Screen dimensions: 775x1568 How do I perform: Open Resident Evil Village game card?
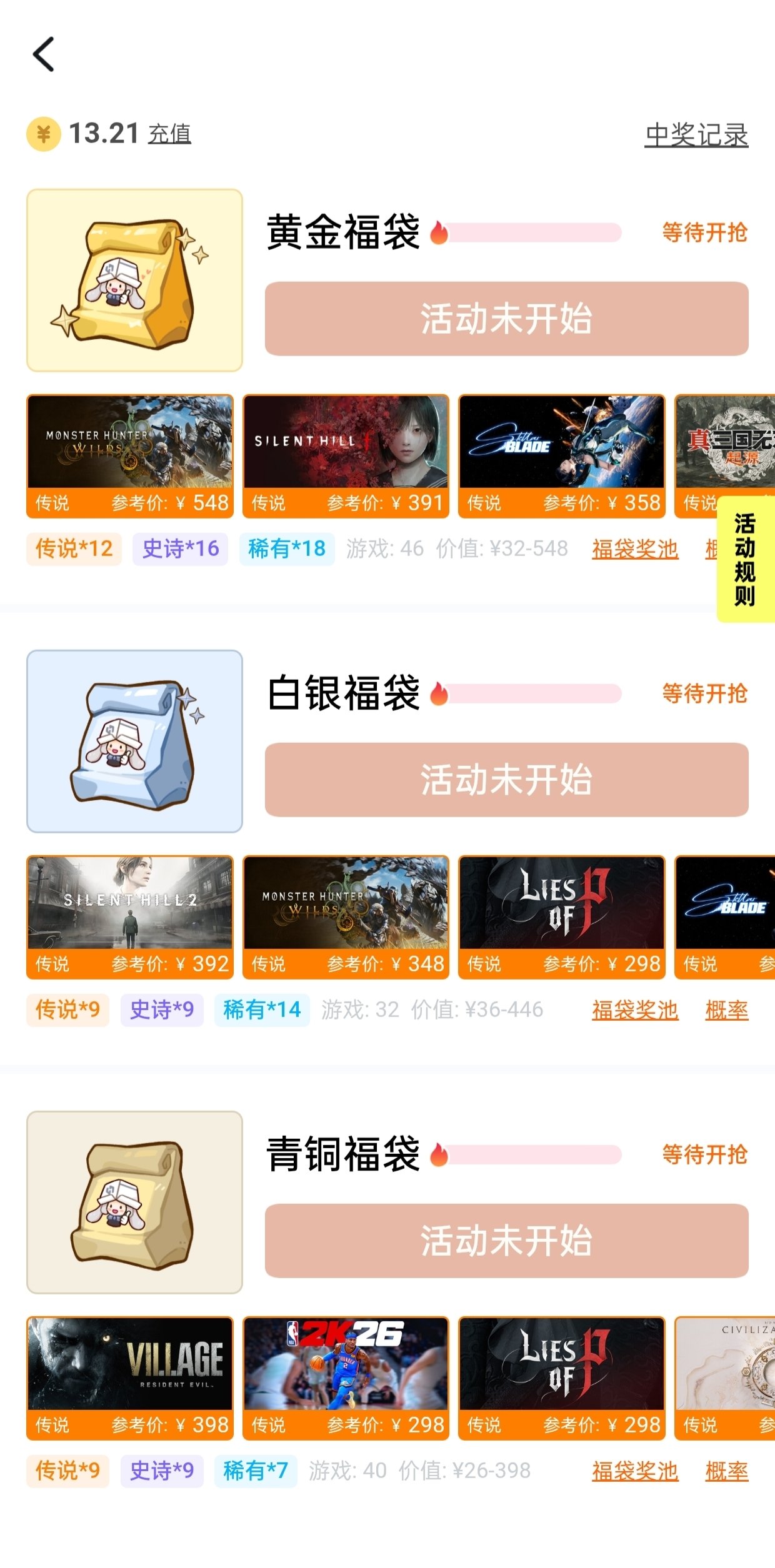point(130,1378)
